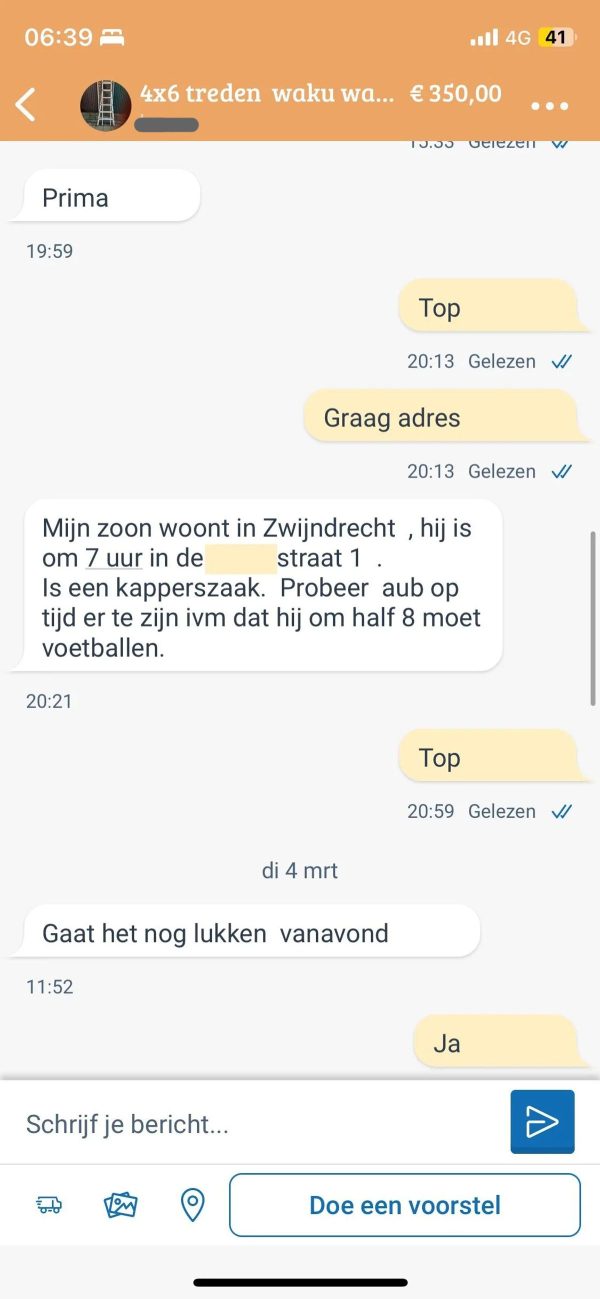Attach photos with the gallery icon
The width and height of the screenshot is (600, 1299).
pos(121,1205)
